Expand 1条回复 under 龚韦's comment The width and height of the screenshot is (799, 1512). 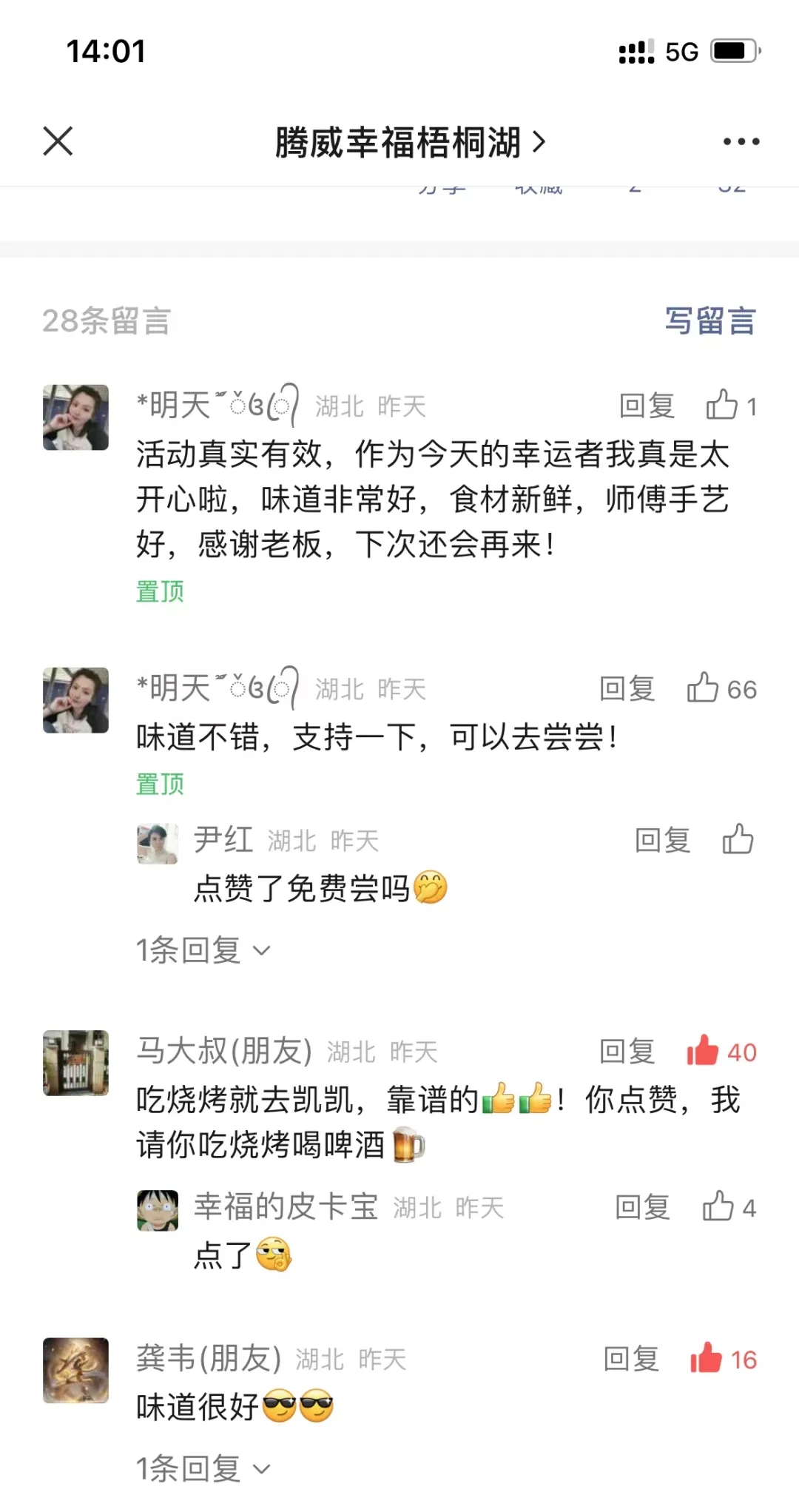pos(203,1469)
